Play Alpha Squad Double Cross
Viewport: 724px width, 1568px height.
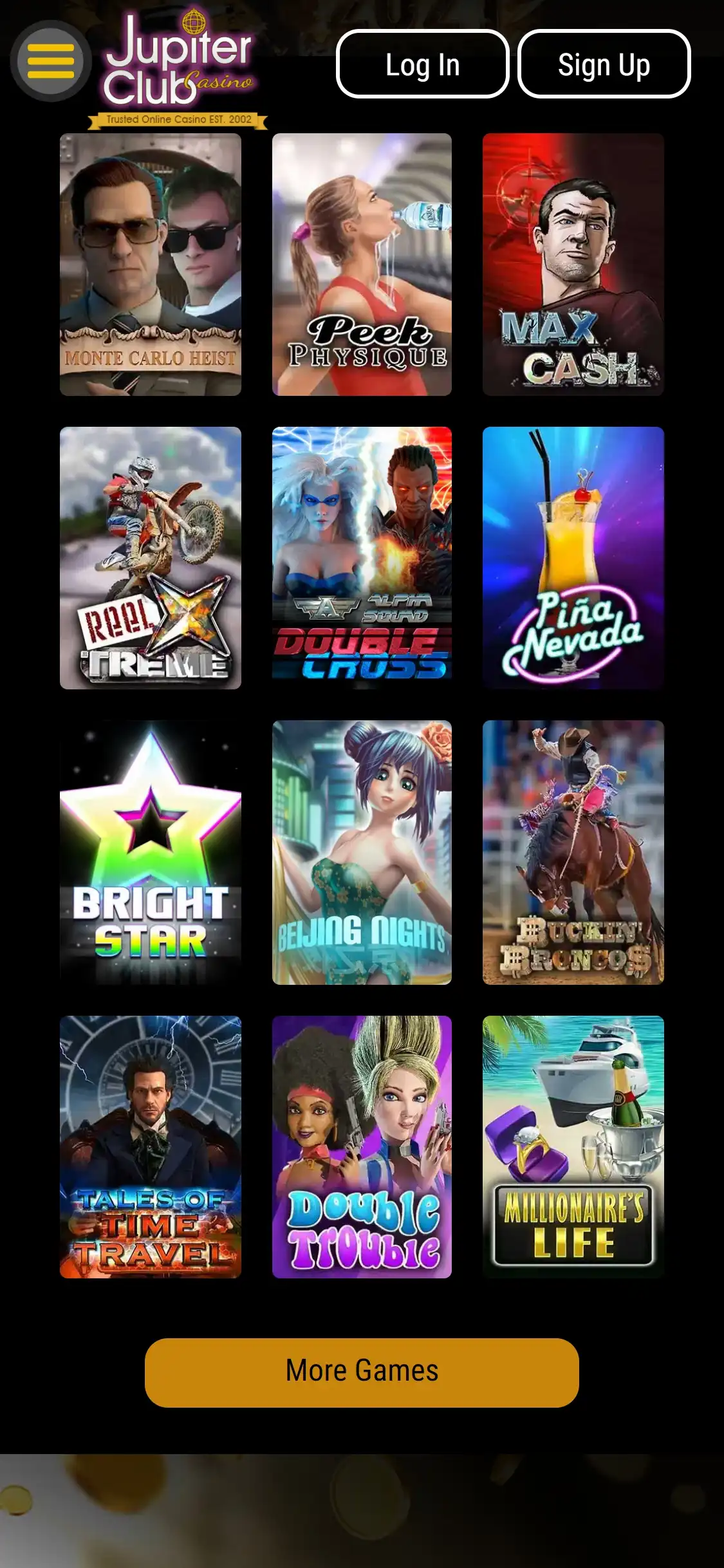coord(362,557)
